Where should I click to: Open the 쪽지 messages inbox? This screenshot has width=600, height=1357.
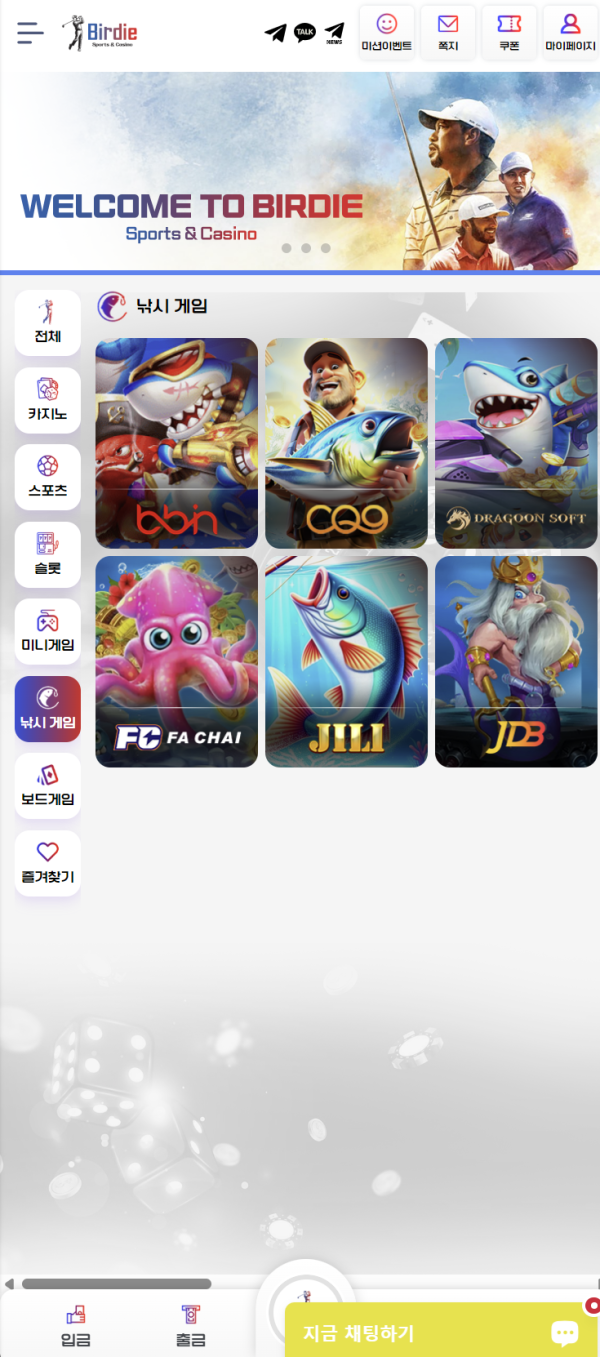448,33
